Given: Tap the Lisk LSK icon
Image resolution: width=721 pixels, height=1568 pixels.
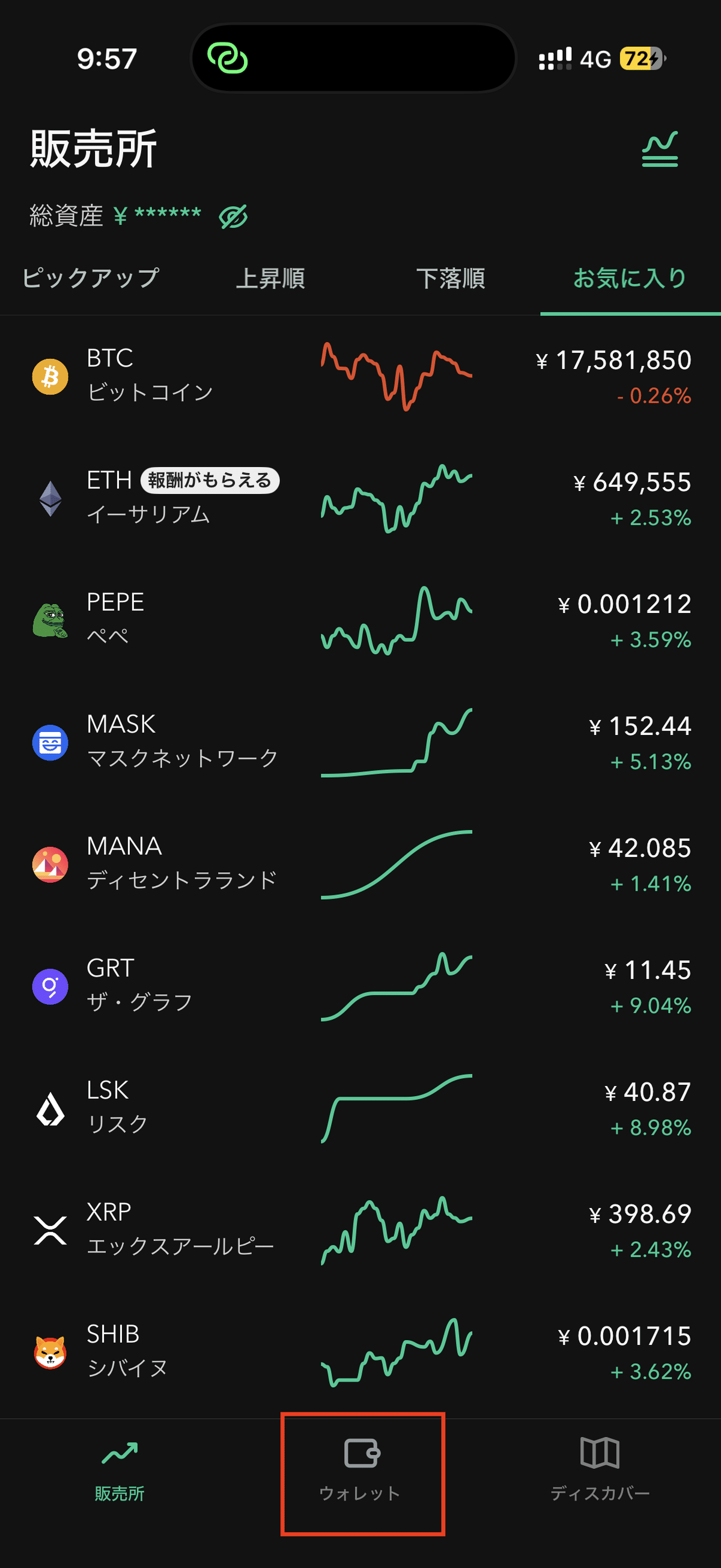Looking at the screenshot, I should click(x=50, y=1108).
